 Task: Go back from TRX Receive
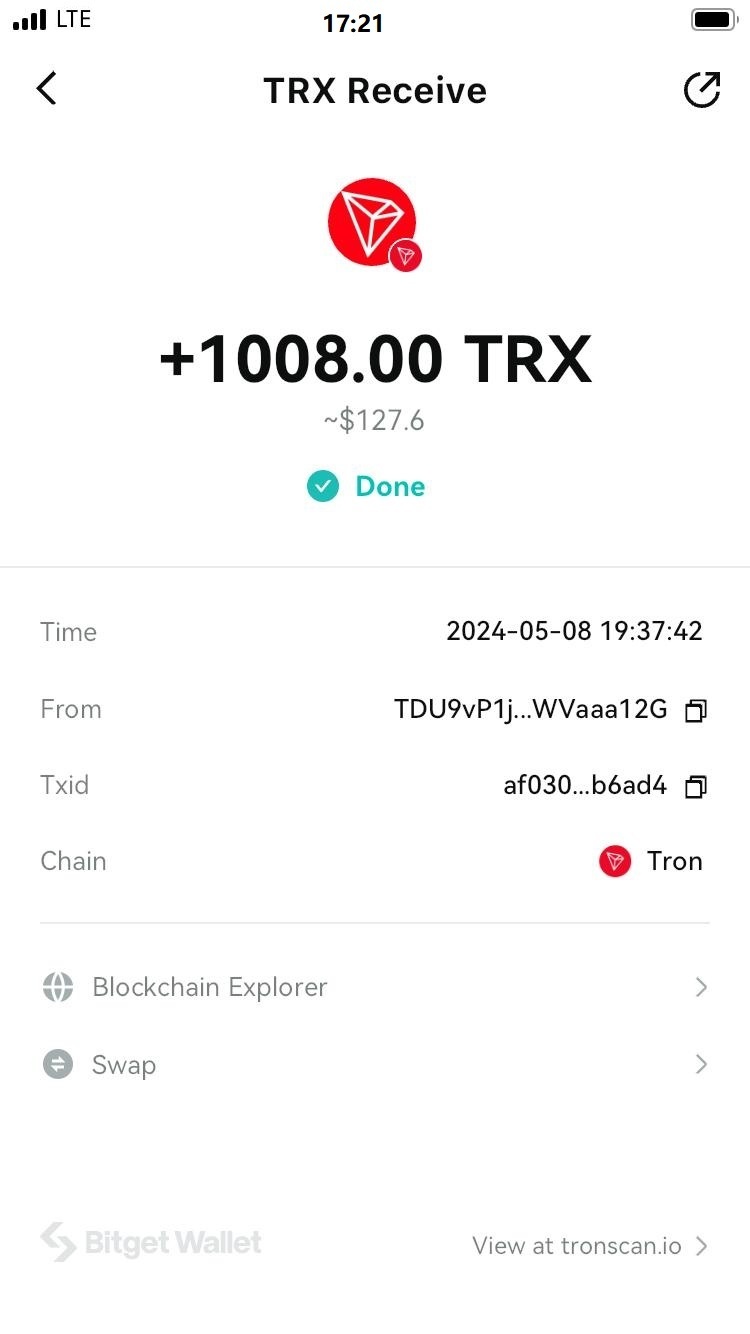47,89
